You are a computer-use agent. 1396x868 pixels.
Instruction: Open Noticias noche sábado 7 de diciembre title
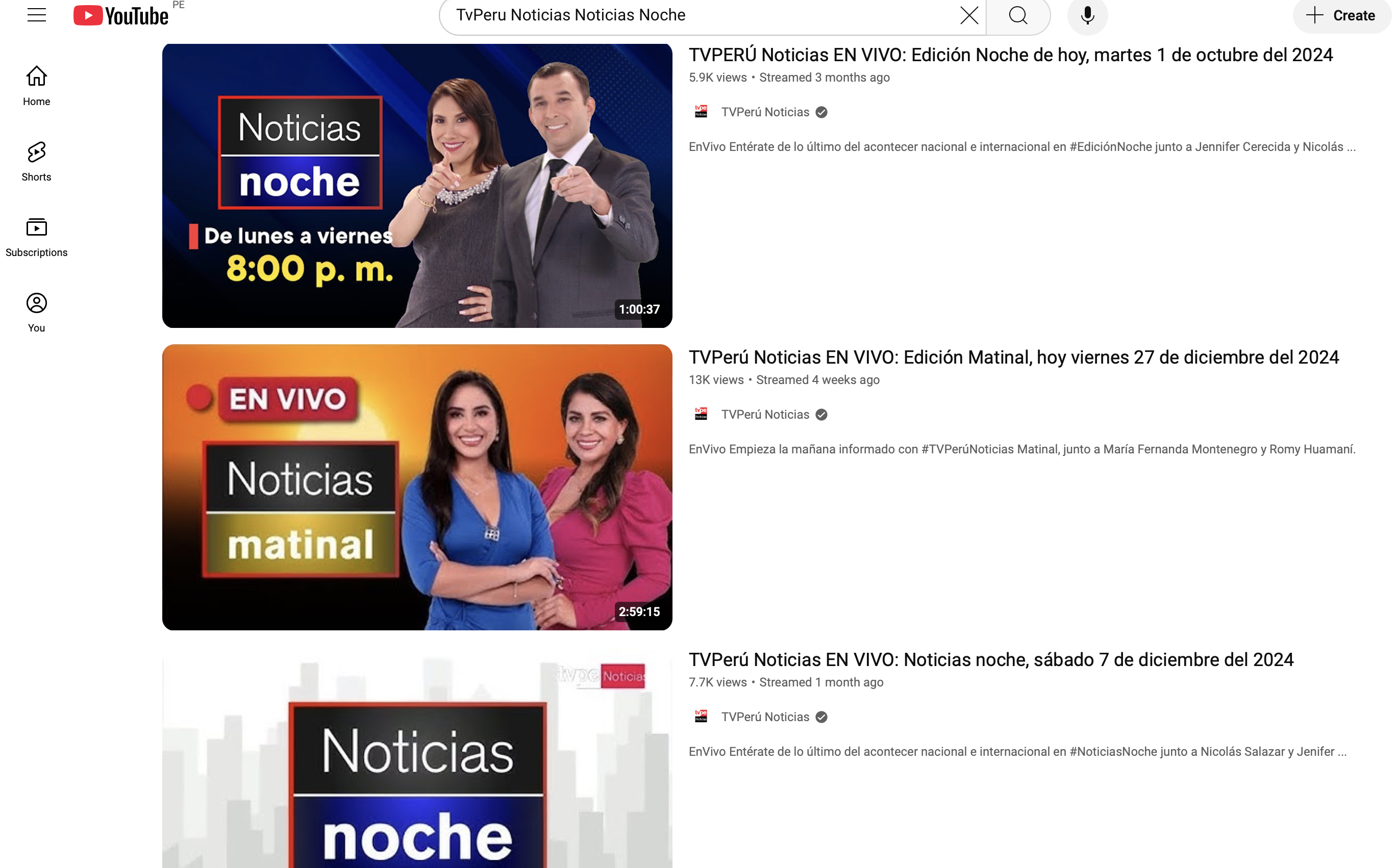pyautogui.click(x=990, y=660)
